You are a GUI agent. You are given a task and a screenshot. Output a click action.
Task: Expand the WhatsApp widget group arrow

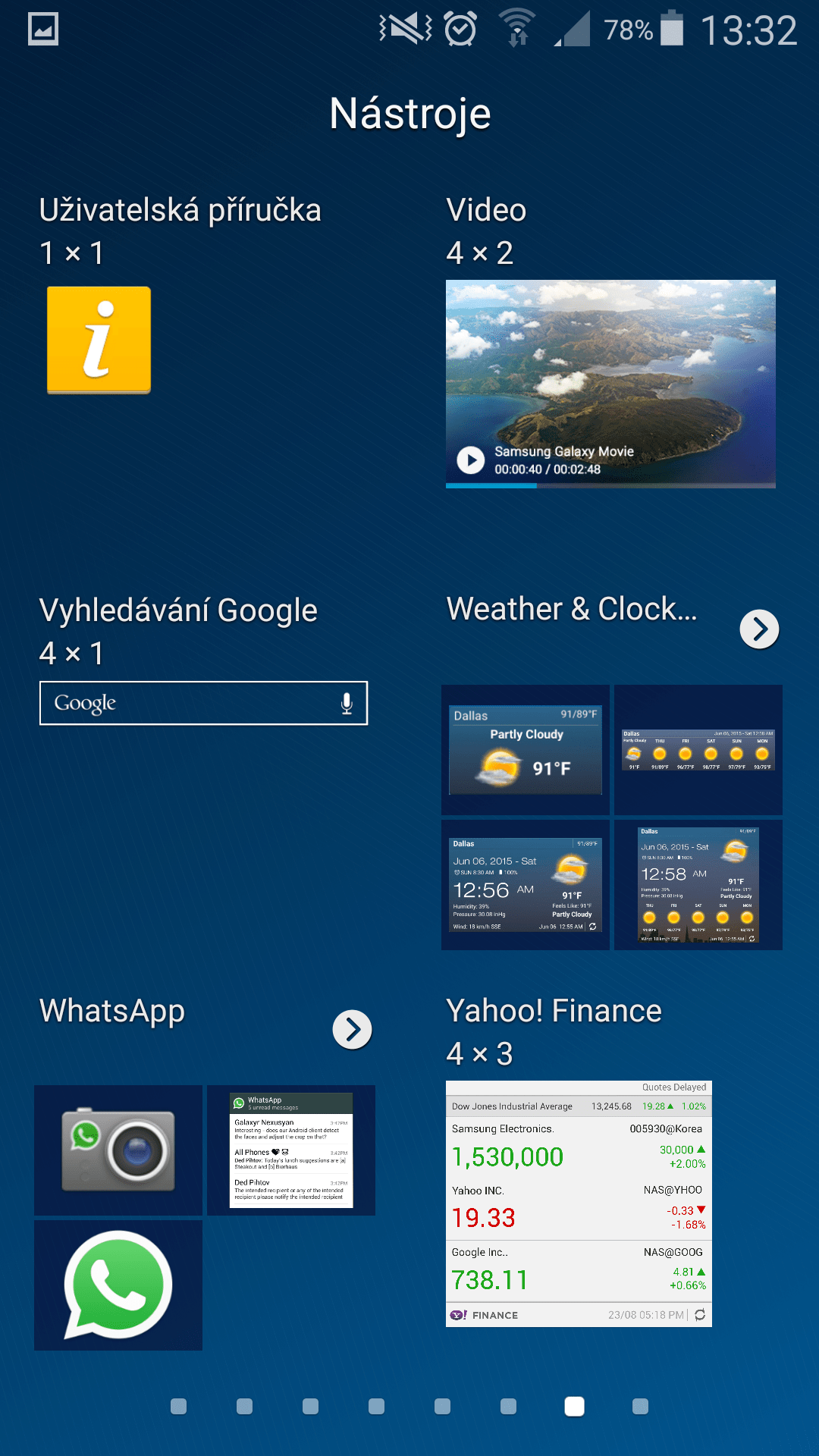pos(353,1029)
